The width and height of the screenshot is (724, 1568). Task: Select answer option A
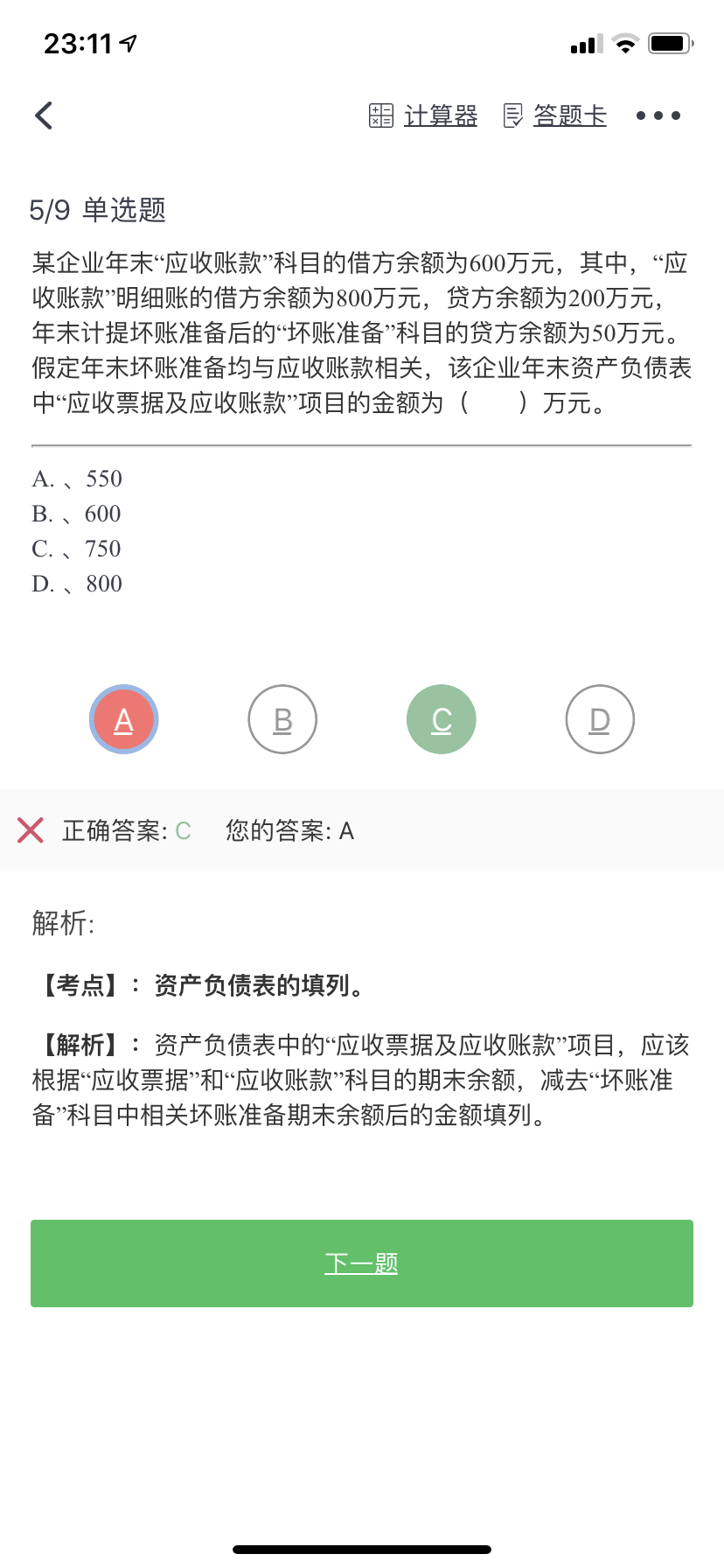tap(124, 719)
